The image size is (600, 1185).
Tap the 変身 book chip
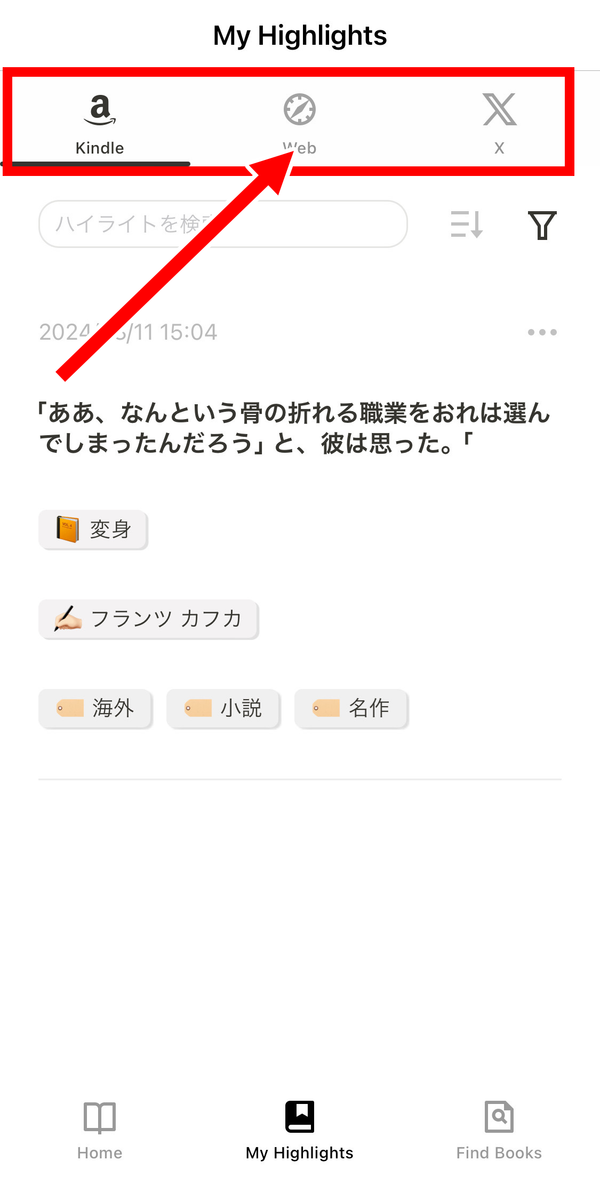point(93,530)
